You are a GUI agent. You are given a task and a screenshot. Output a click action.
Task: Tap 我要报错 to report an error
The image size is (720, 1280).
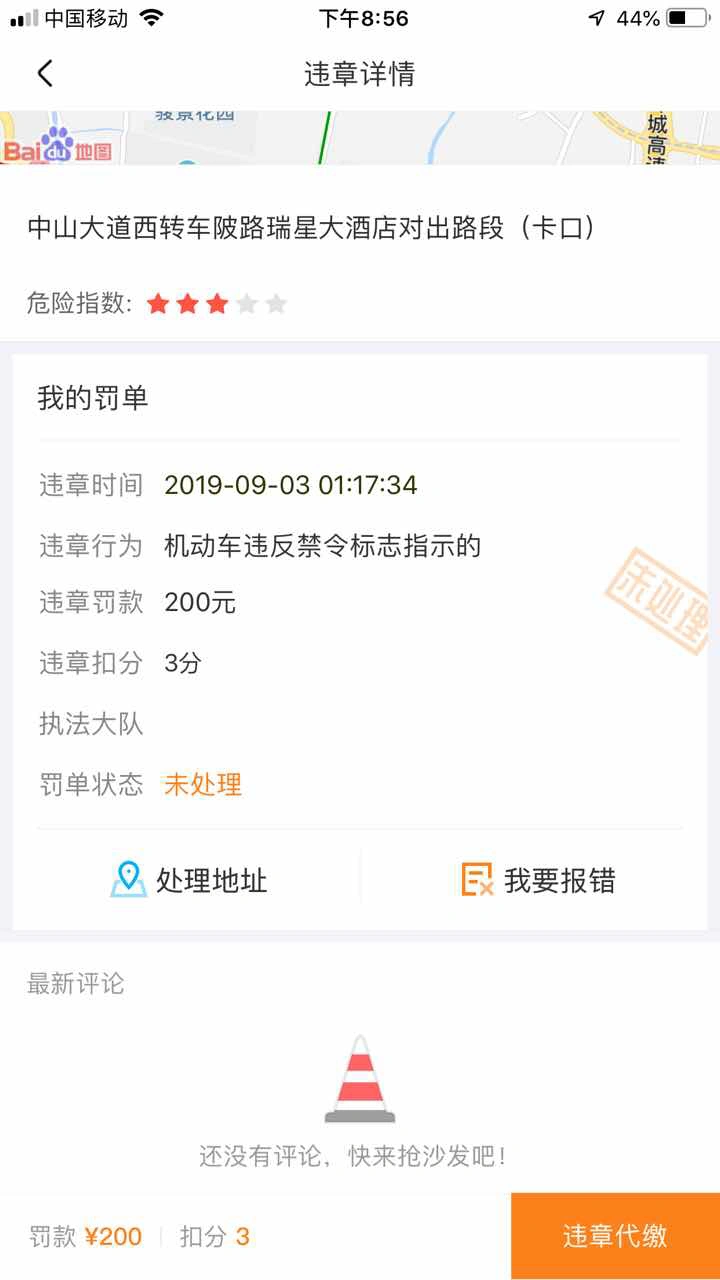[x=538, y=880]
